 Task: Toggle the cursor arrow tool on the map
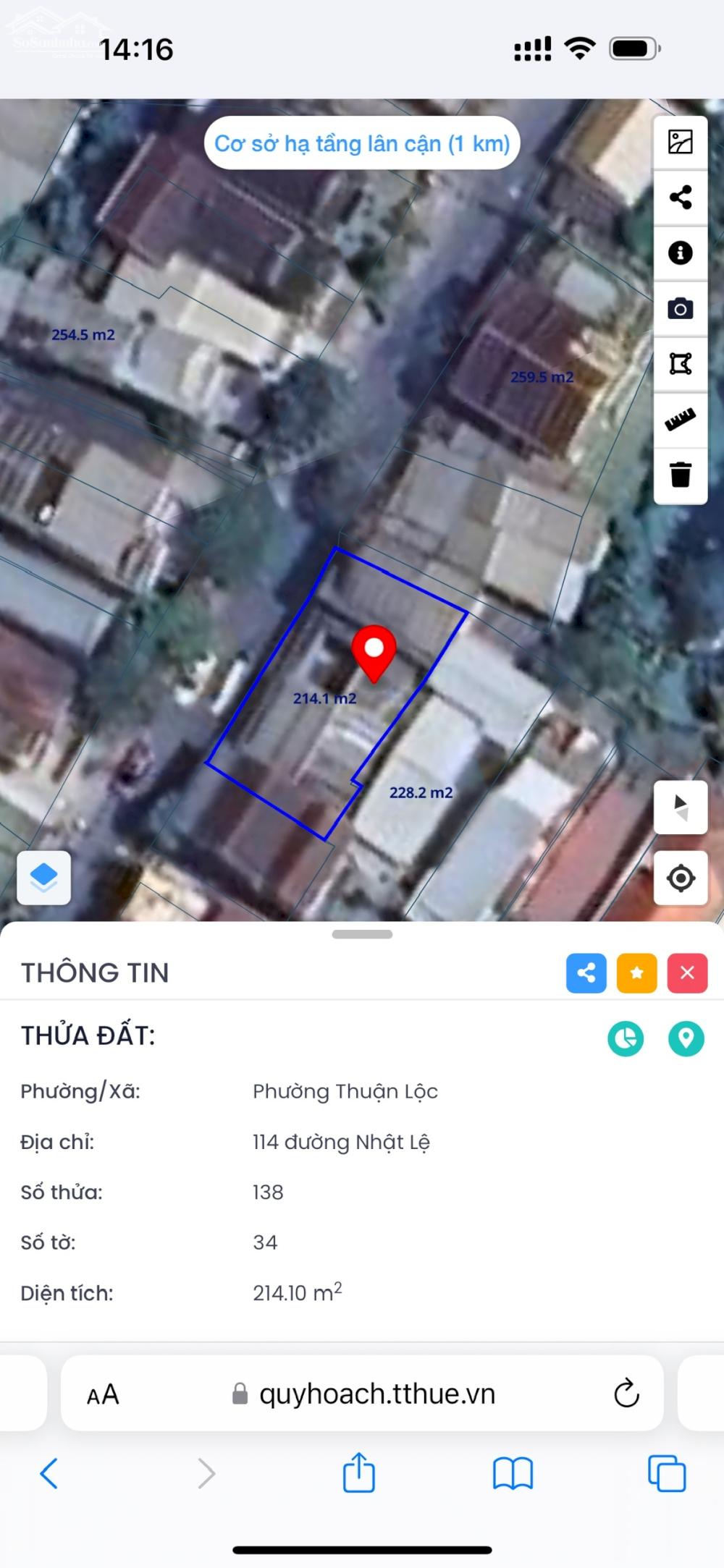point(680,808)
